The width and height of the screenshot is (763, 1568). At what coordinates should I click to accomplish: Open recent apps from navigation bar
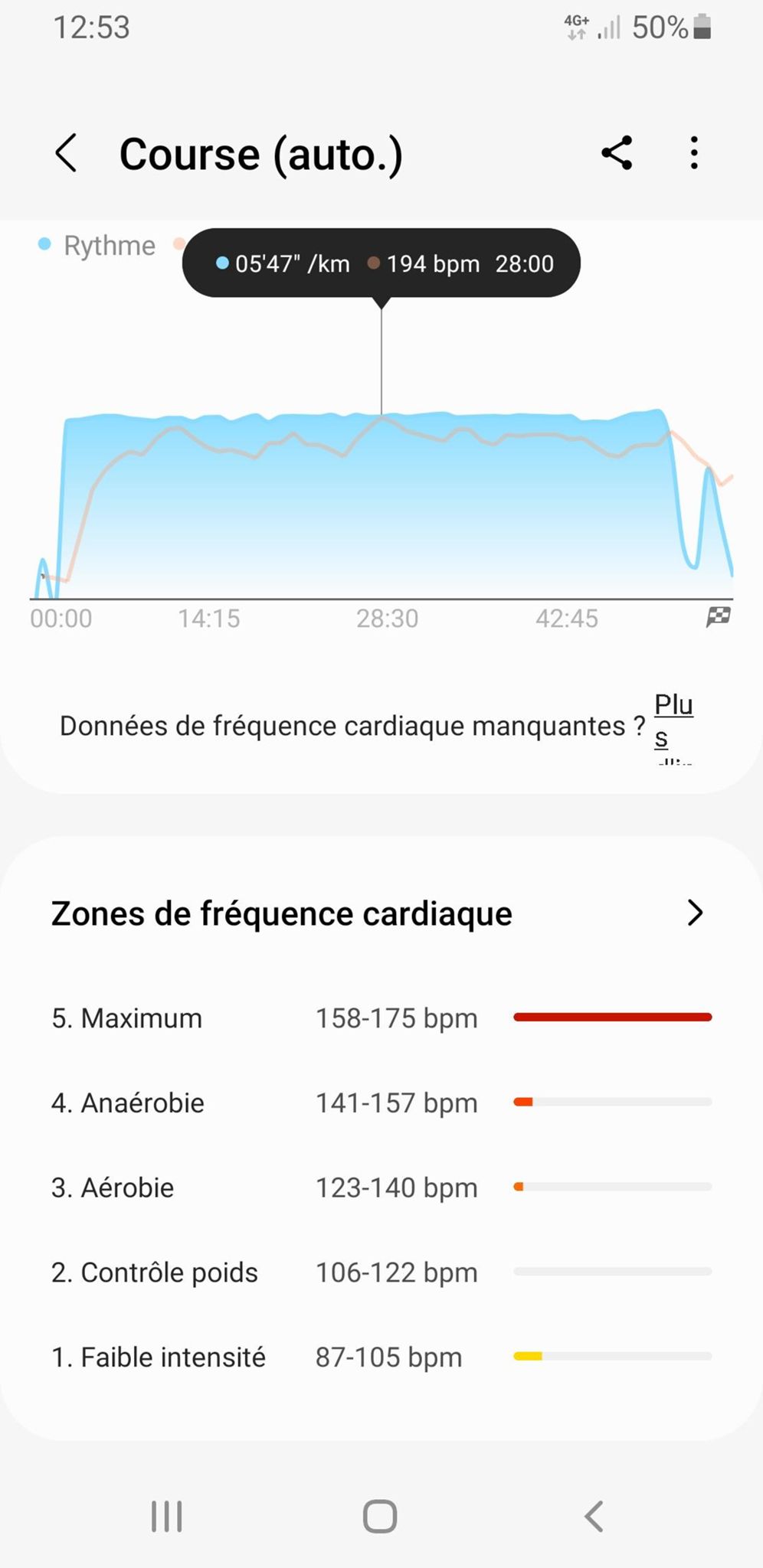[x=167, y=1516]
